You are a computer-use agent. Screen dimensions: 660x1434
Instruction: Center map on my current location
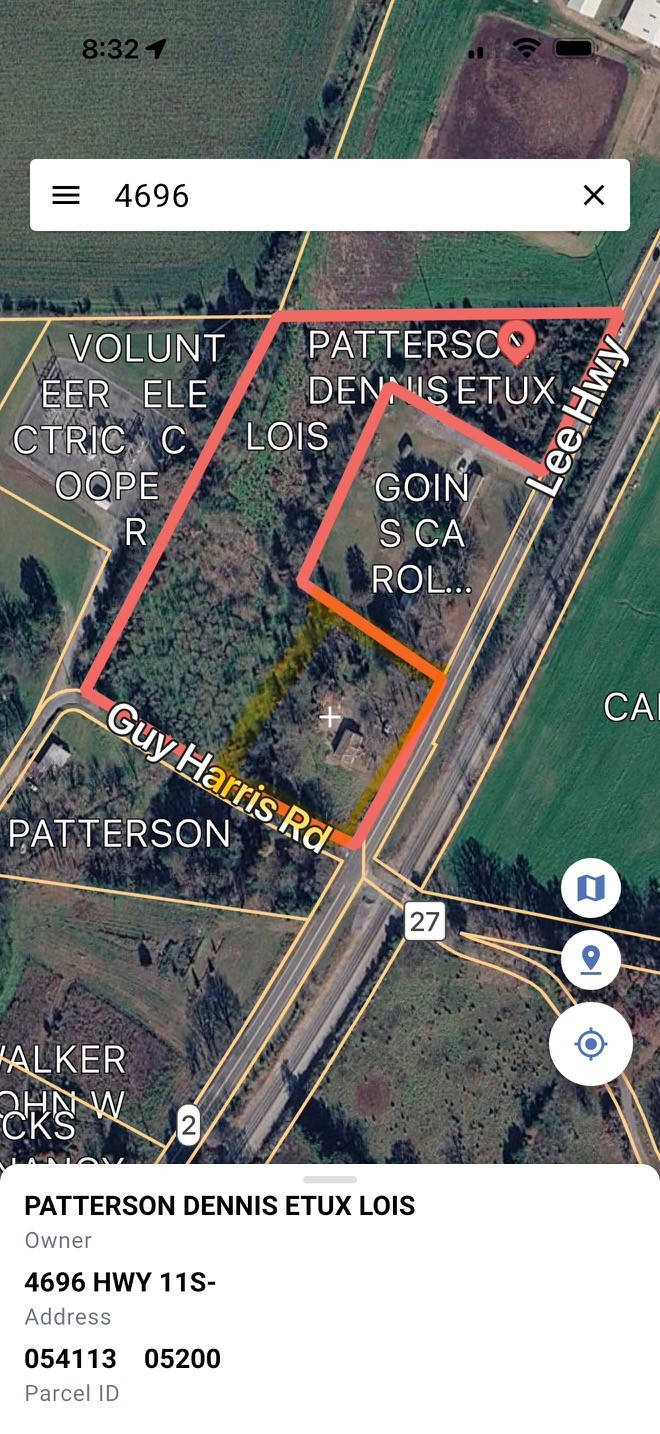coord(591,1045)
